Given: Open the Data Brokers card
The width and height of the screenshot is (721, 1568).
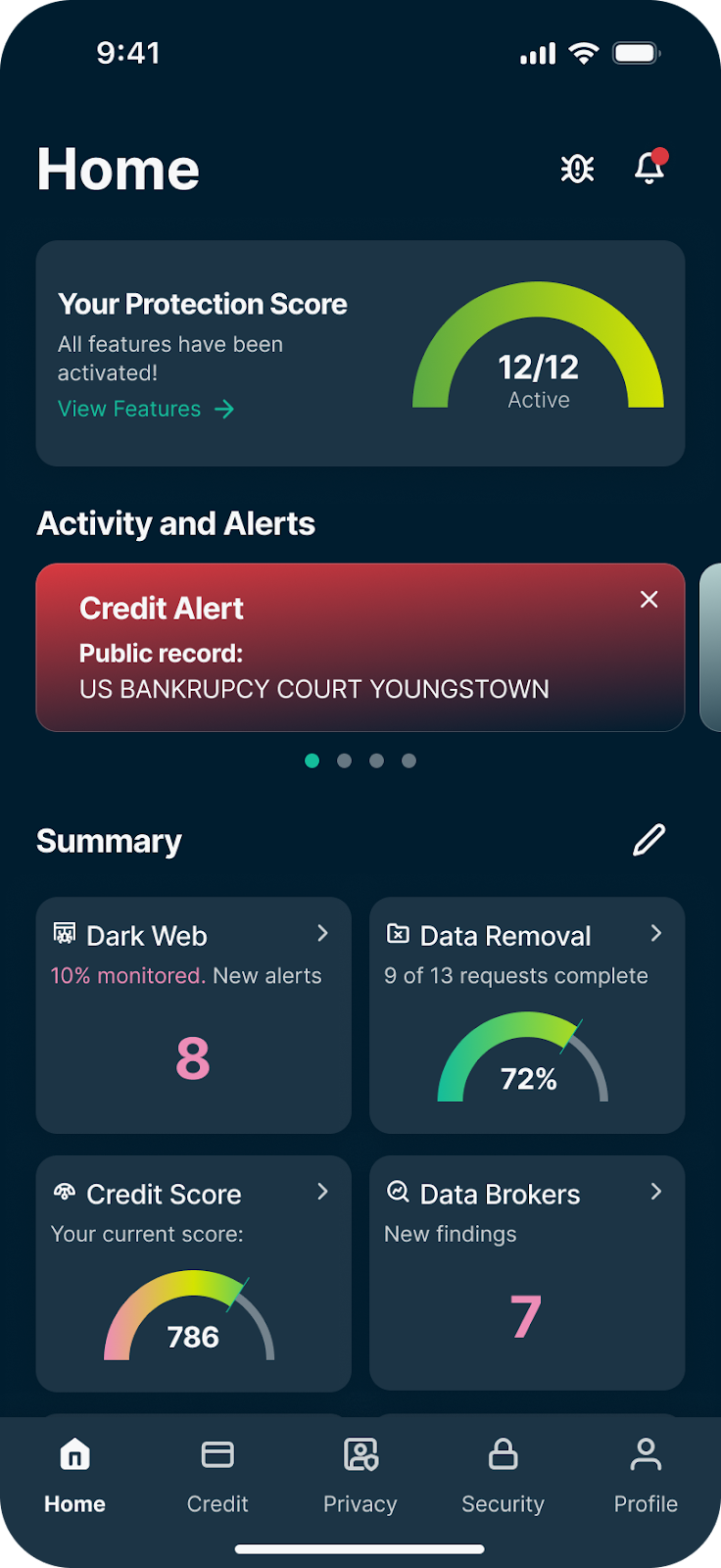Looking at the screenshot, I should 526,1272.
